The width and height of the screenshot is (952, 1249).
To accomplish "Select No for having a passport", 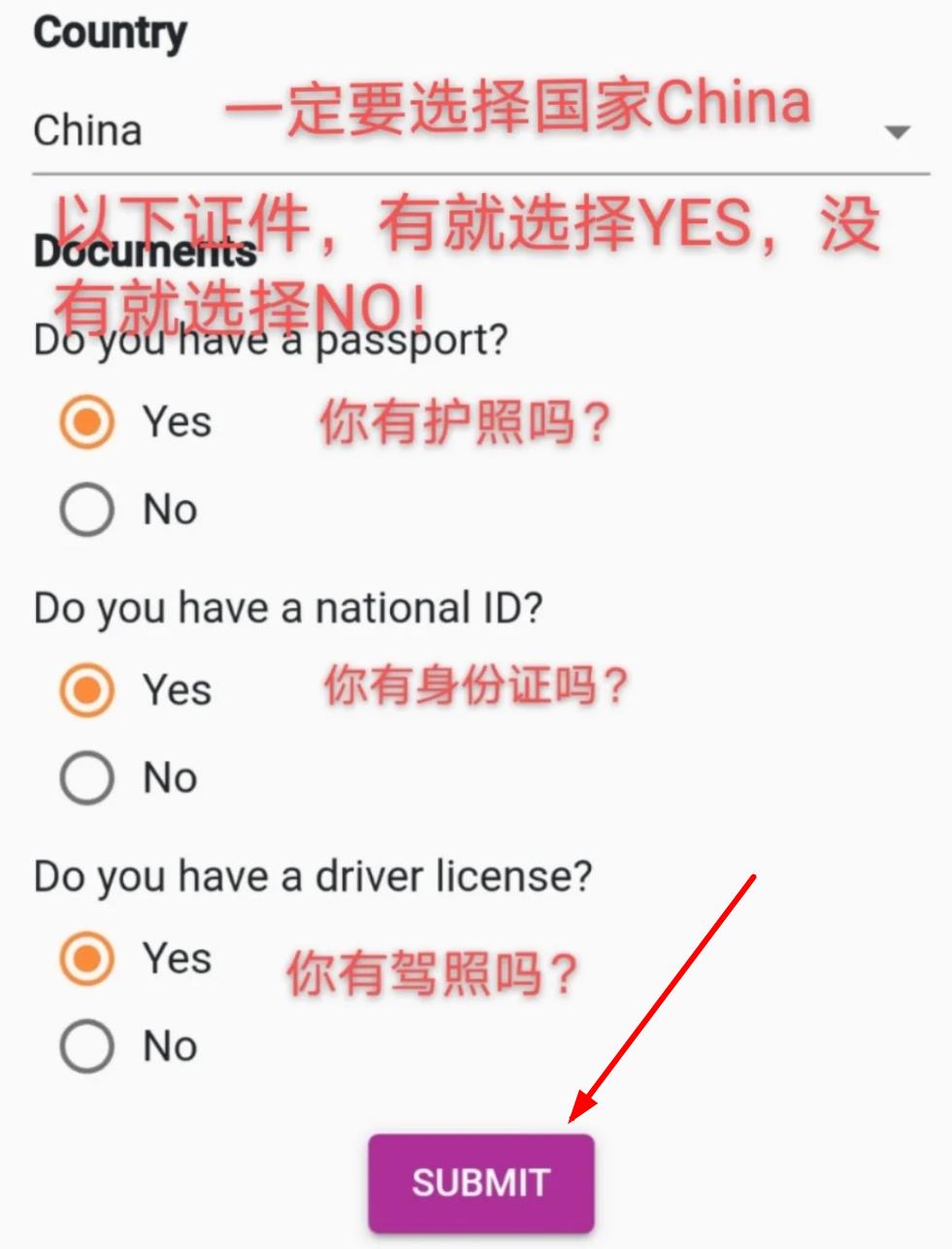I will (87, 509).
